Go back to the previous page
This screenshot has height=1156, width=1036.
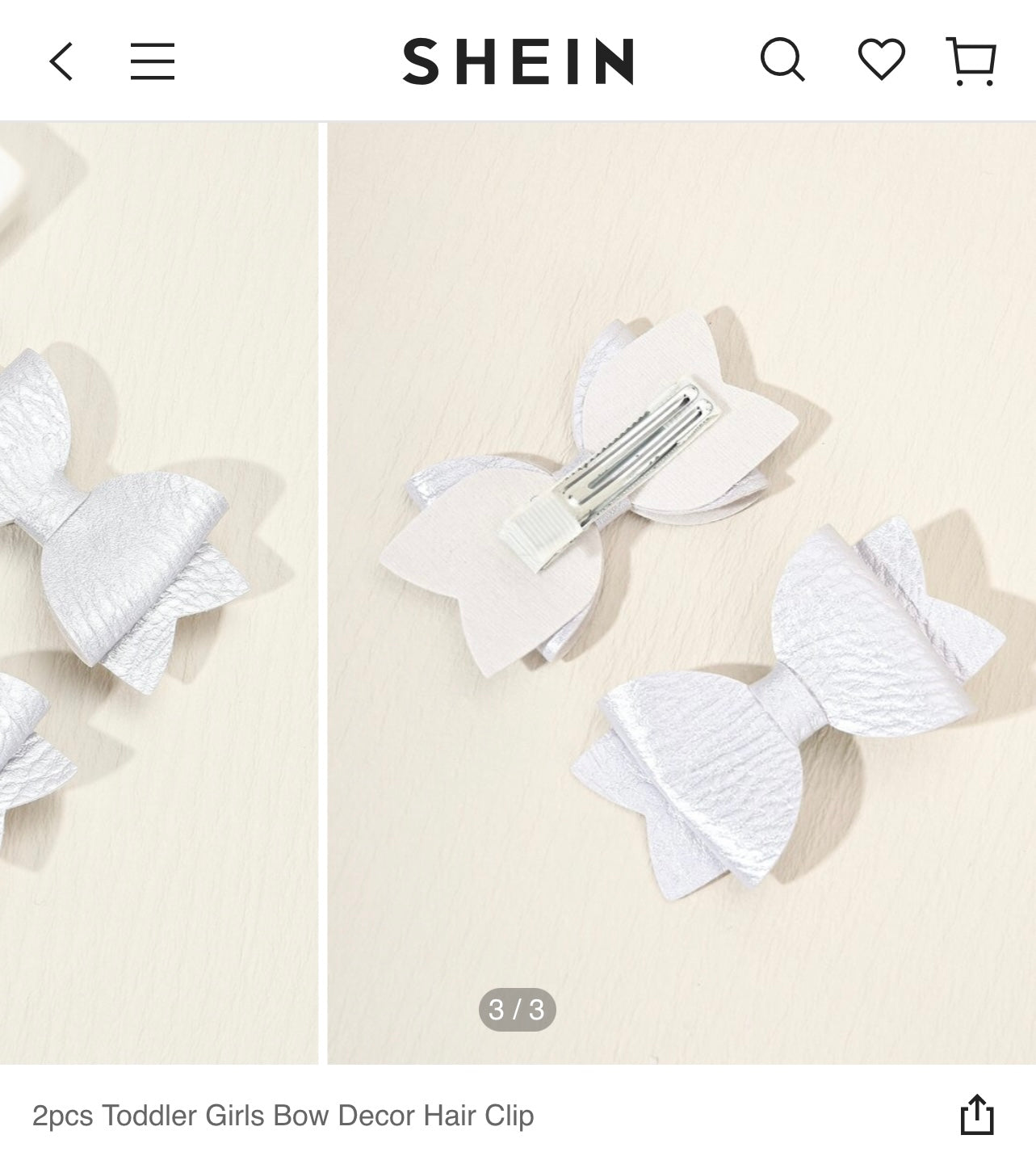tap(61, 61)
